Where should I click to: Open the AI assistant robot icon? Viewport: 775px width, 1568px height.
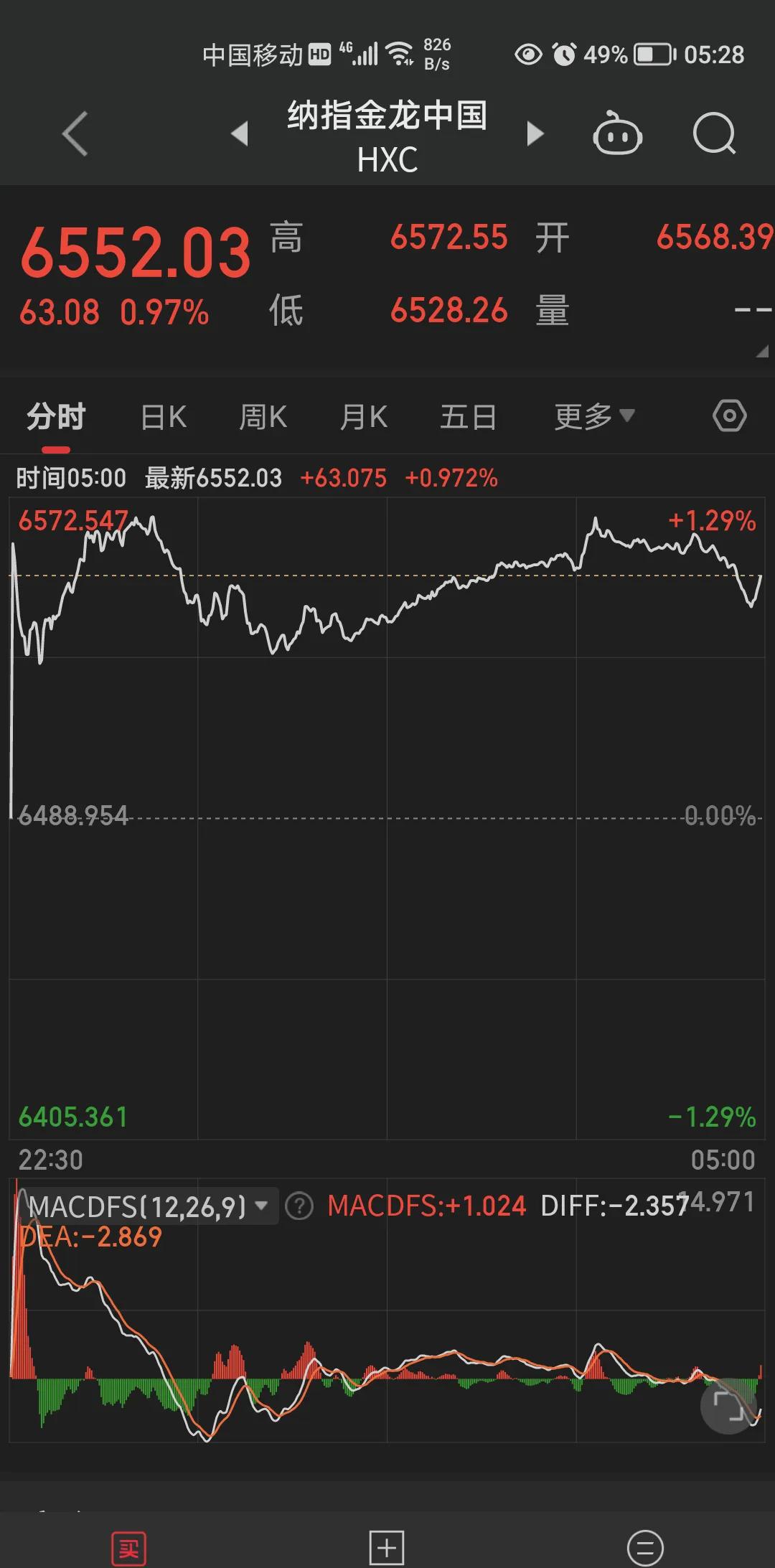pyautogui.click(x=617, y=133)
